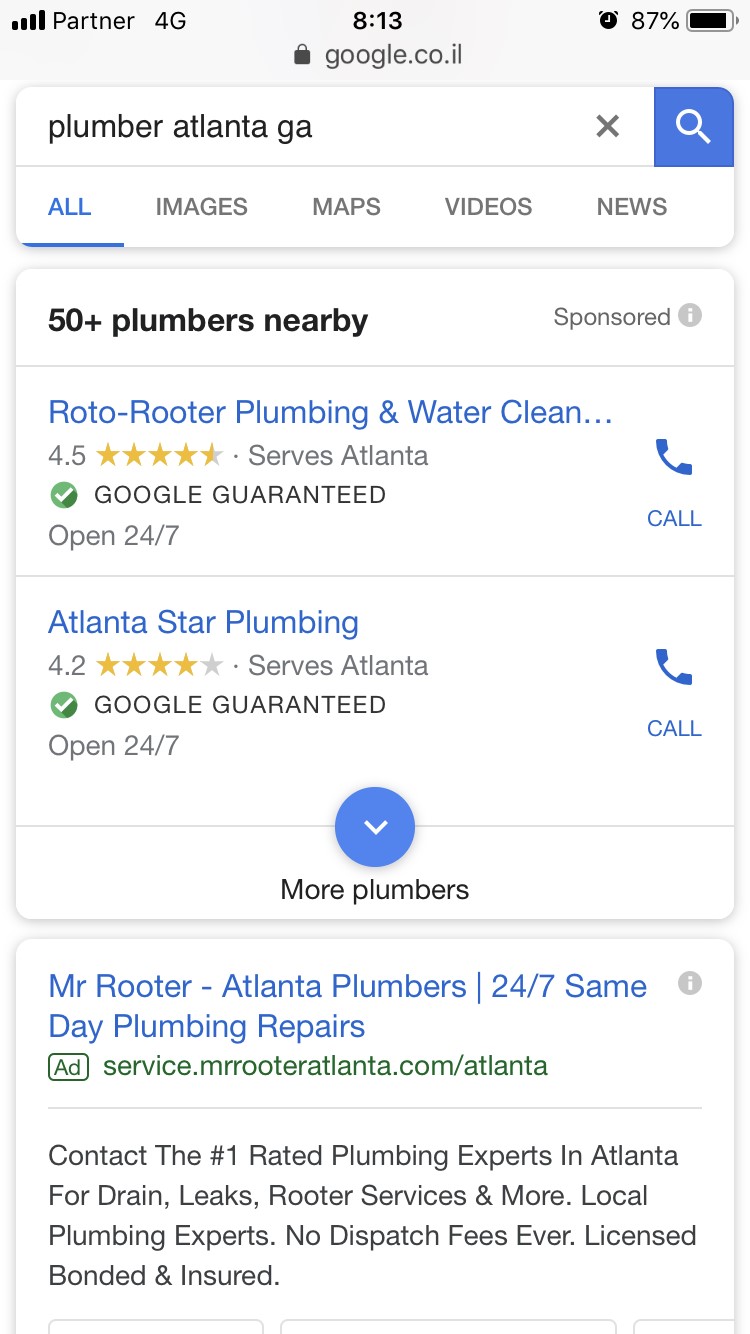Show info about the Sponsored label

coord(690,316)
